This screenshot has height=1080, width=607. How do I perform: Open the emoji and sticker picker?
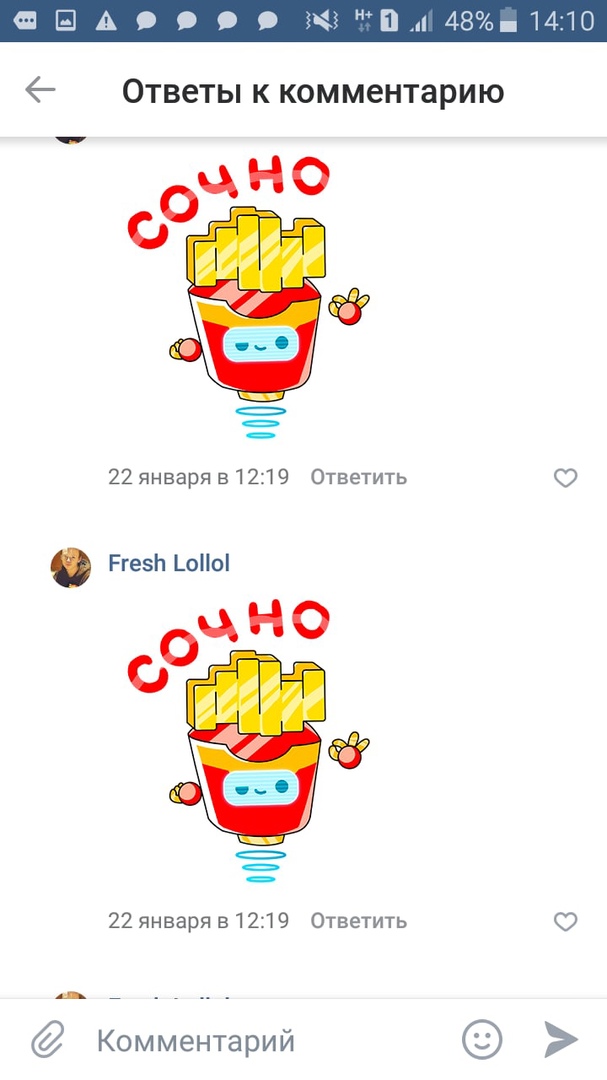[x=482, y=1040]
